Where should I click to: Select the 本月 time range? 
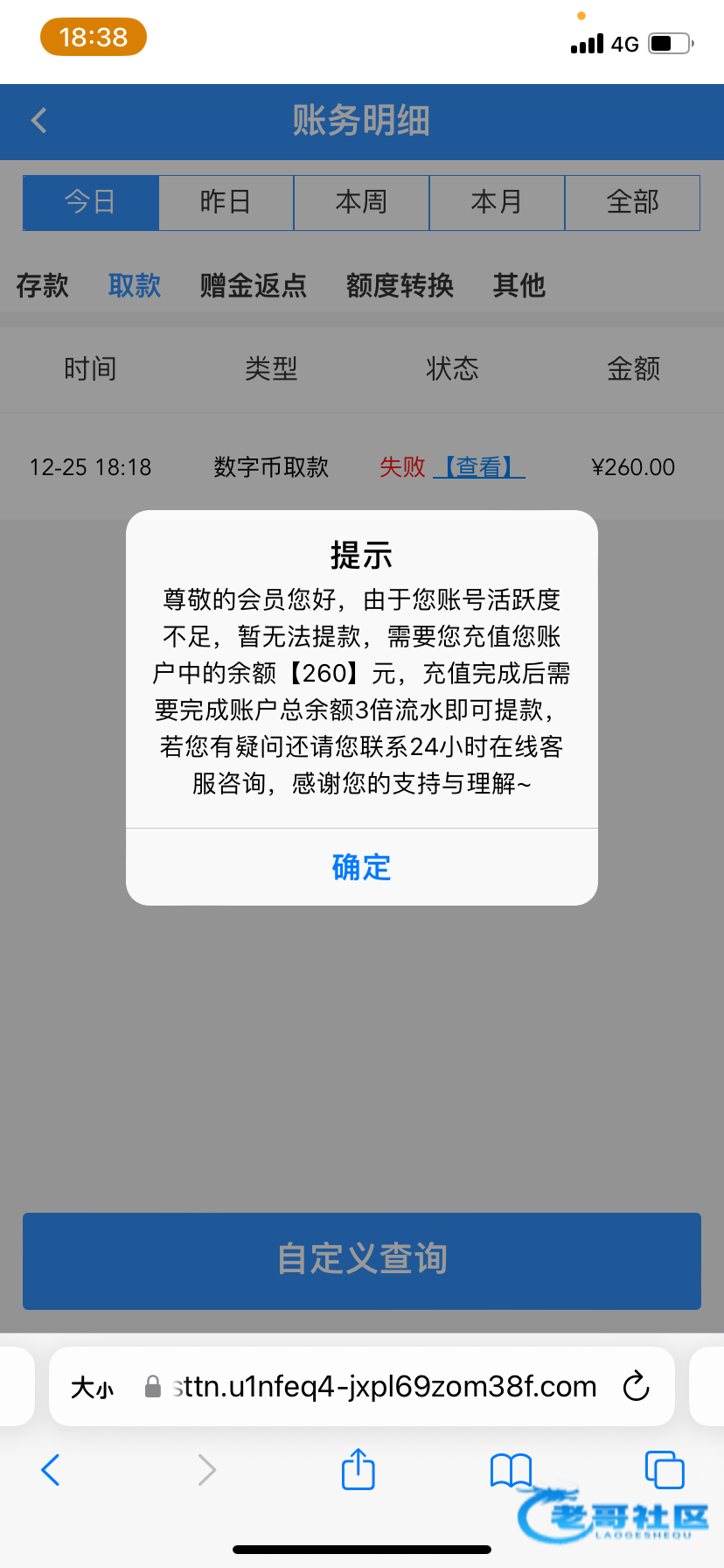[497, 202]
